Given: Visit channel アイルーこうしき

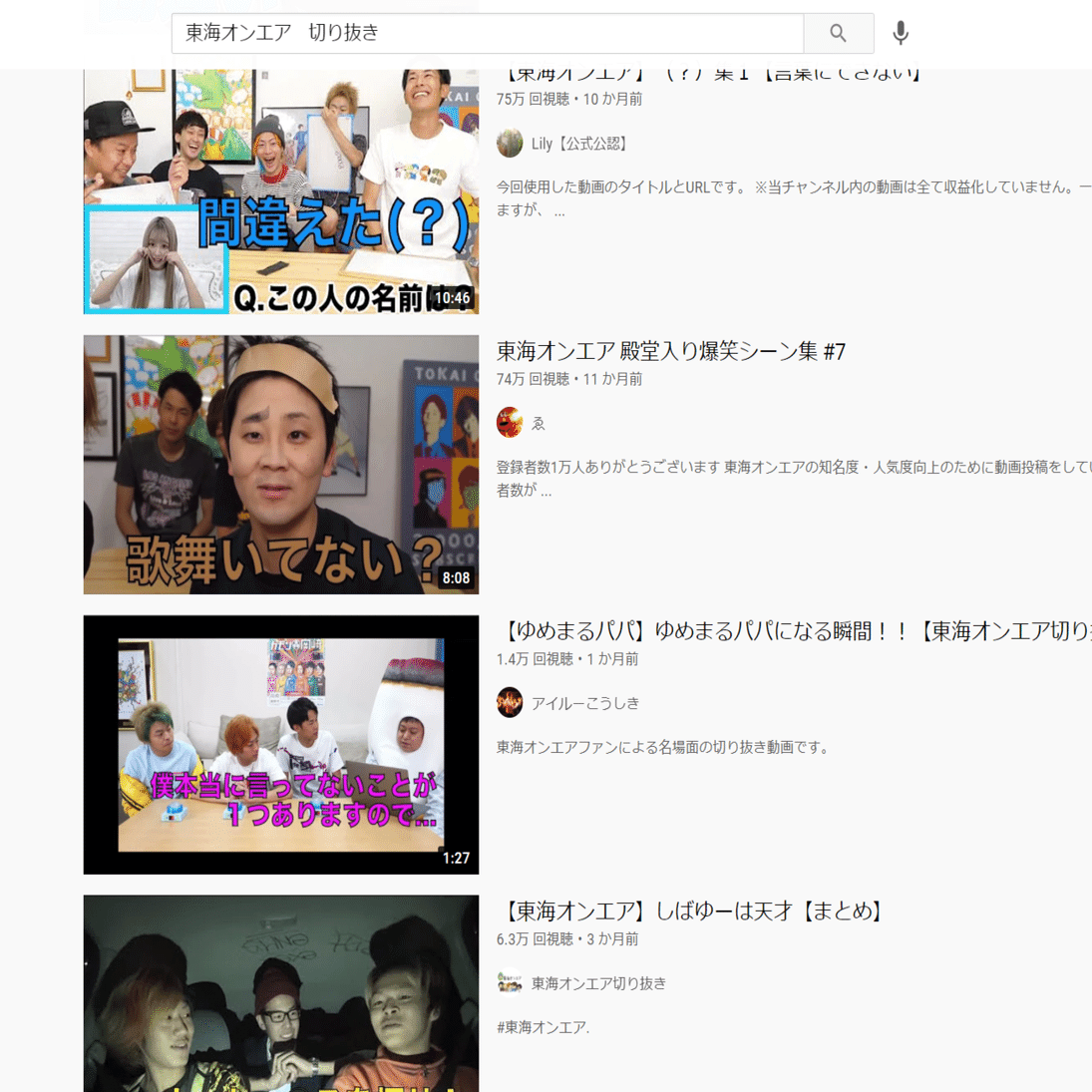Looking at the screenshot, I should (584, 703).
